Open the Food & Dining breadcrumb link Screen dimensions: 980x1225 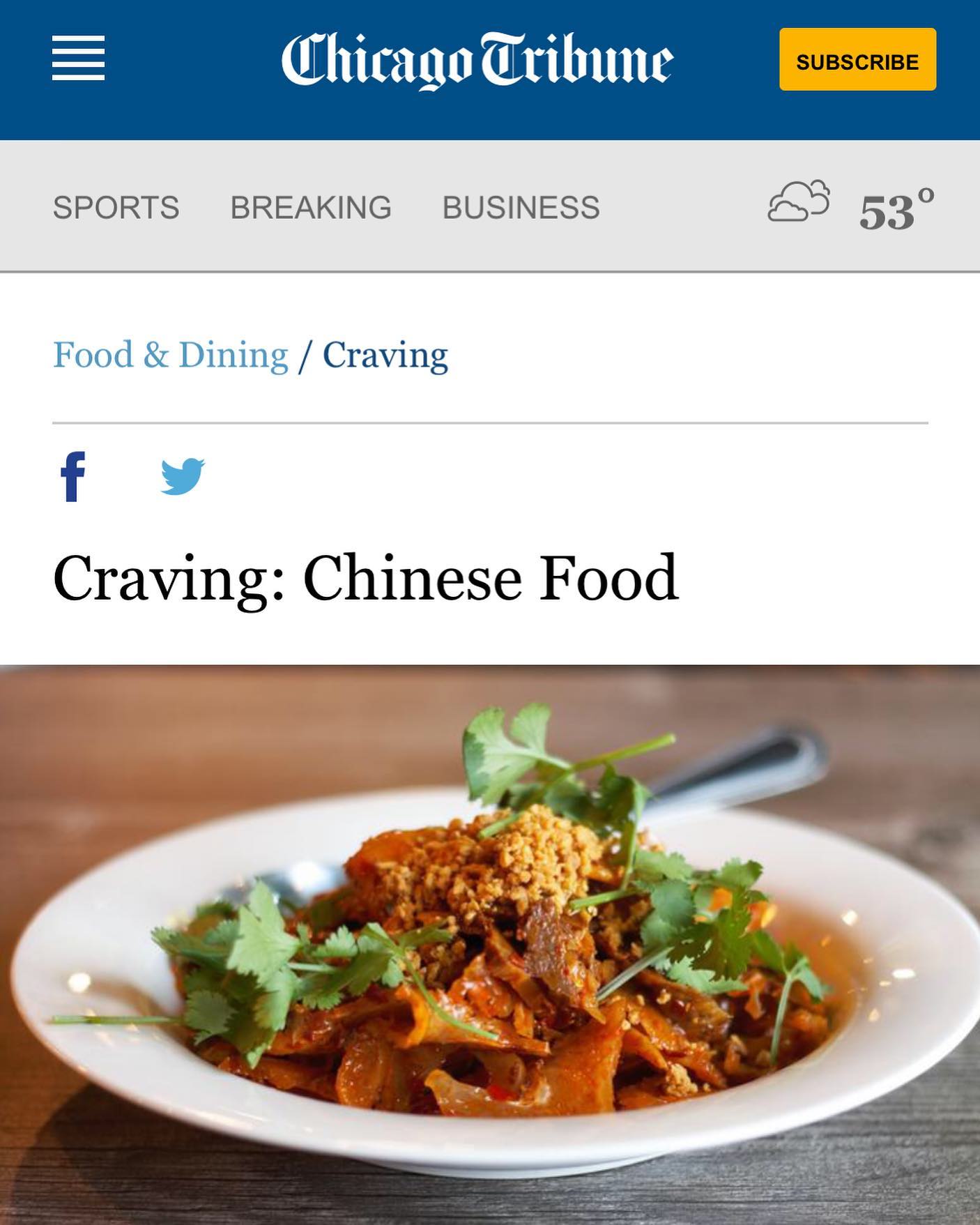coord(171,355)
